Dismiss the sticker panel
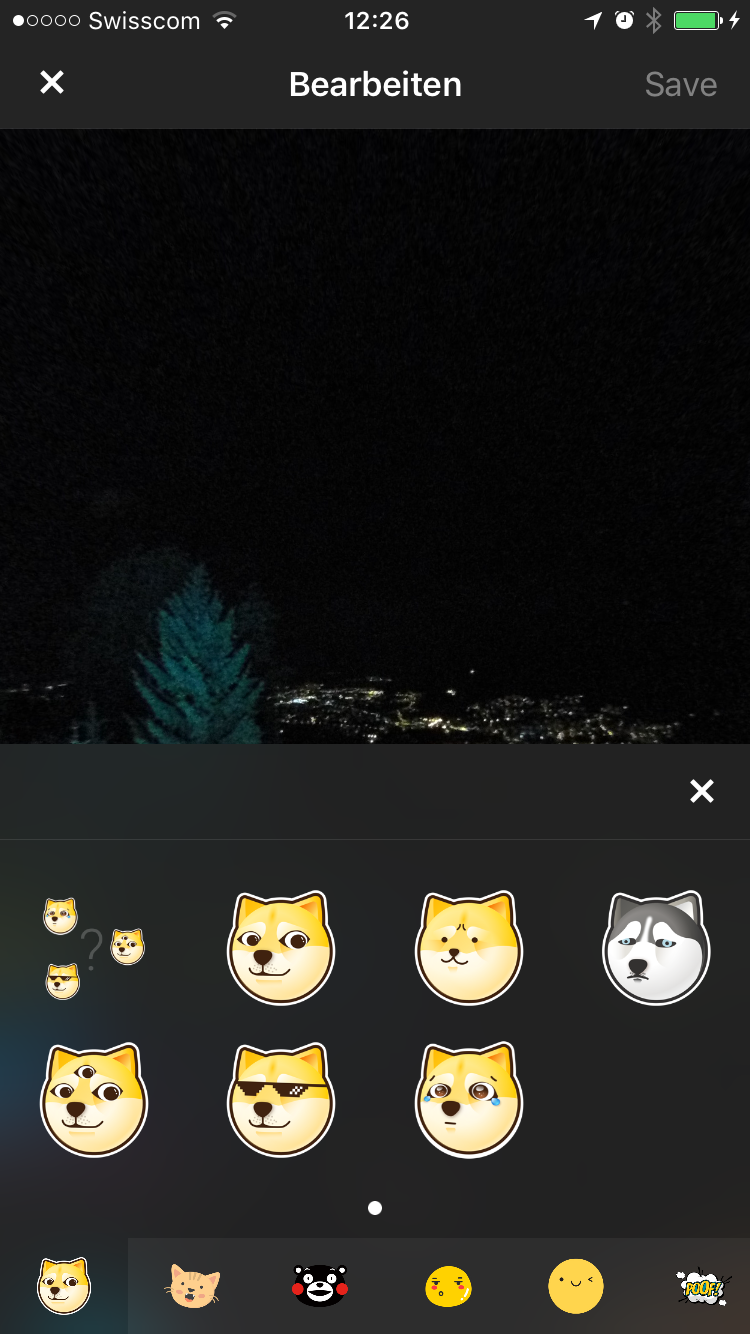 [702, 792]
